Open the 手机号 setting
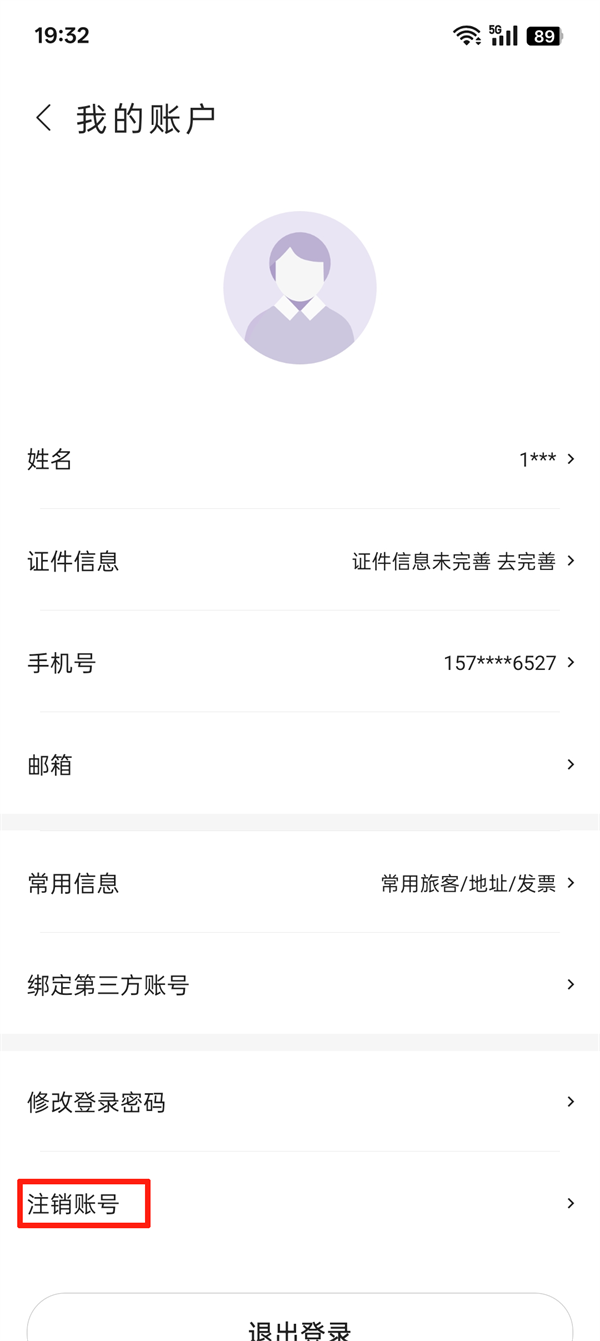 coord(300,662)
